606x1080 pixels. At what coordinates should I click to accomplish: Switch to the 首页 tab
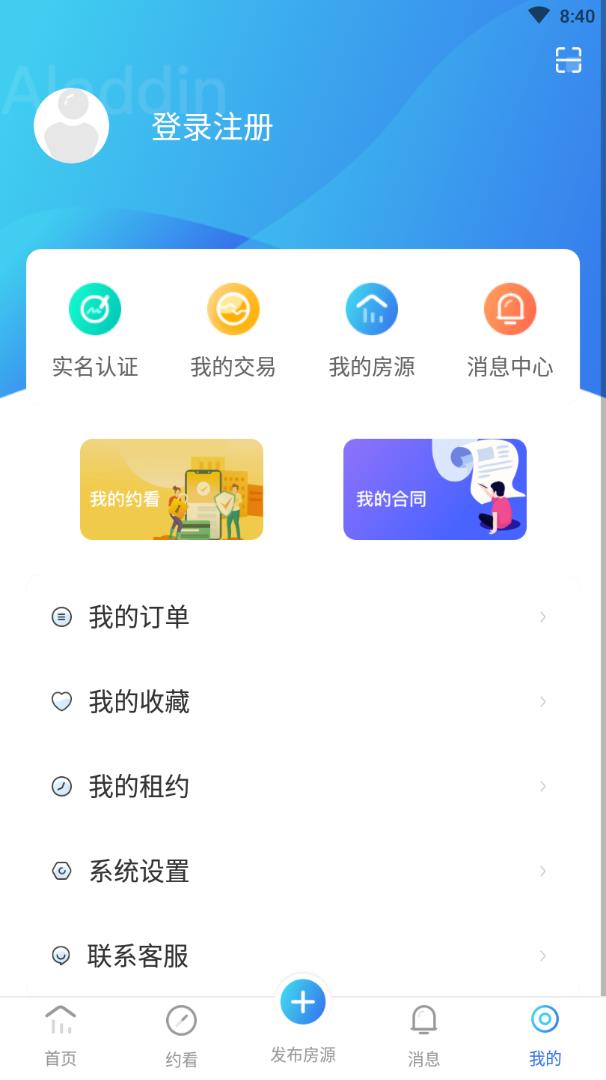click(60, 1035)
